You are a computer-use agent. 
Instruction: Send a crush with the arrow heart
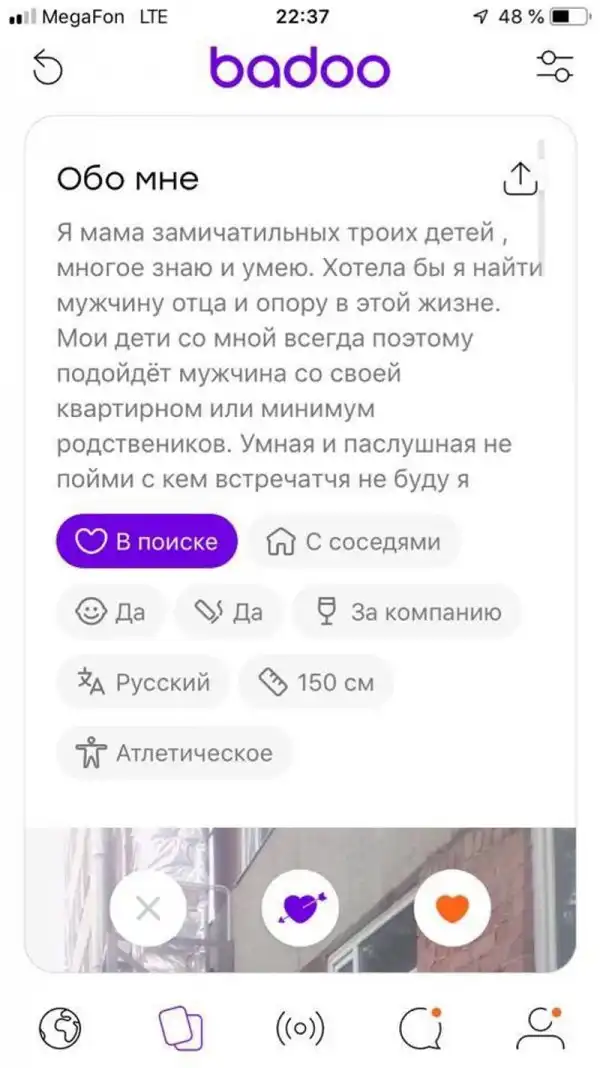click(x=299, y=908)
